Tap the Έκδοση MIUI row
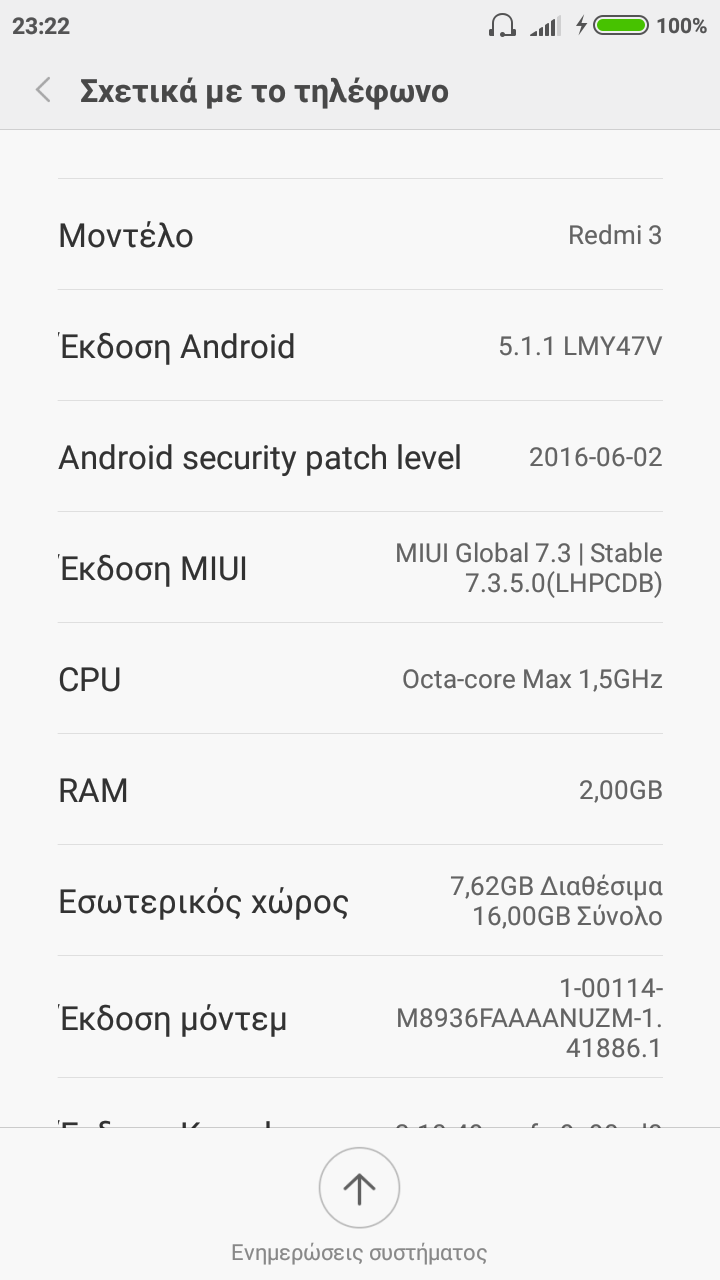 (360, 568)
